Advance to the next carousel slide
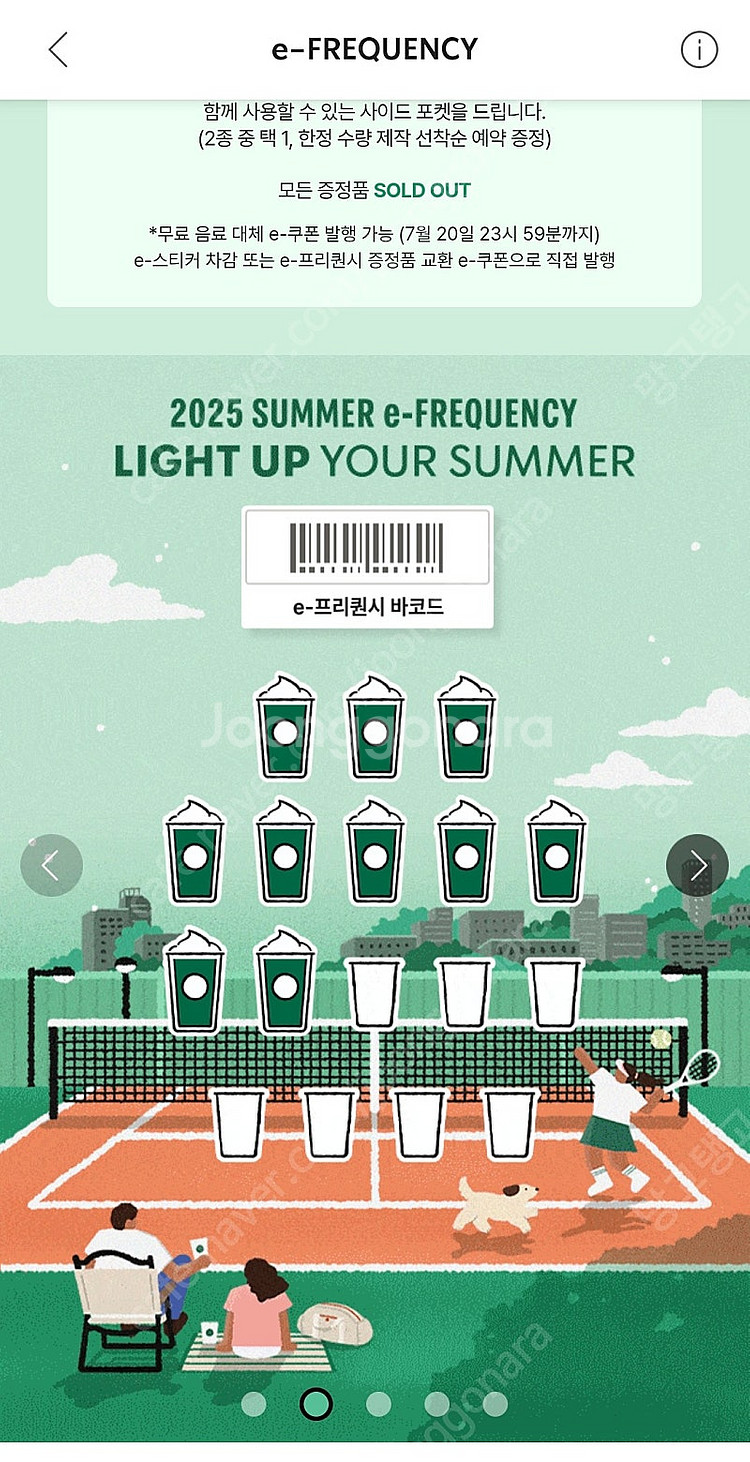Screen dimensions: 750x1462 pyautogui.click(x=697, y=865)
